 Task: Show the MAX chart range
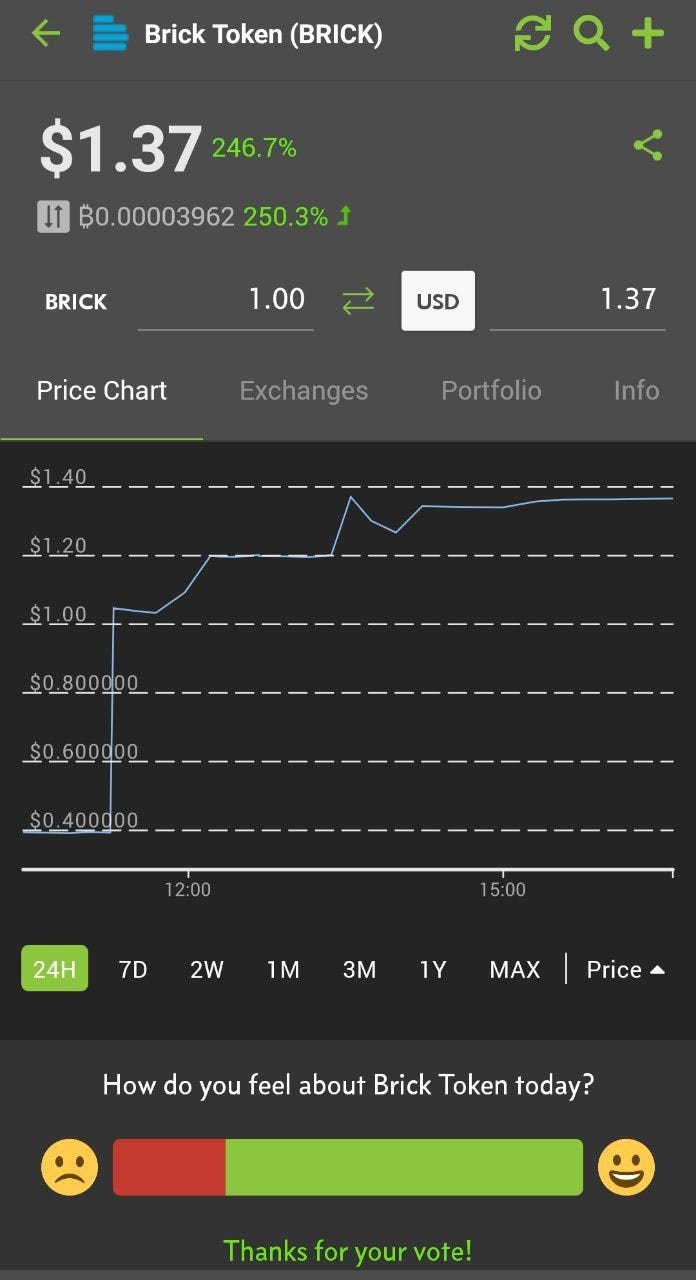(x=515, y=969)
